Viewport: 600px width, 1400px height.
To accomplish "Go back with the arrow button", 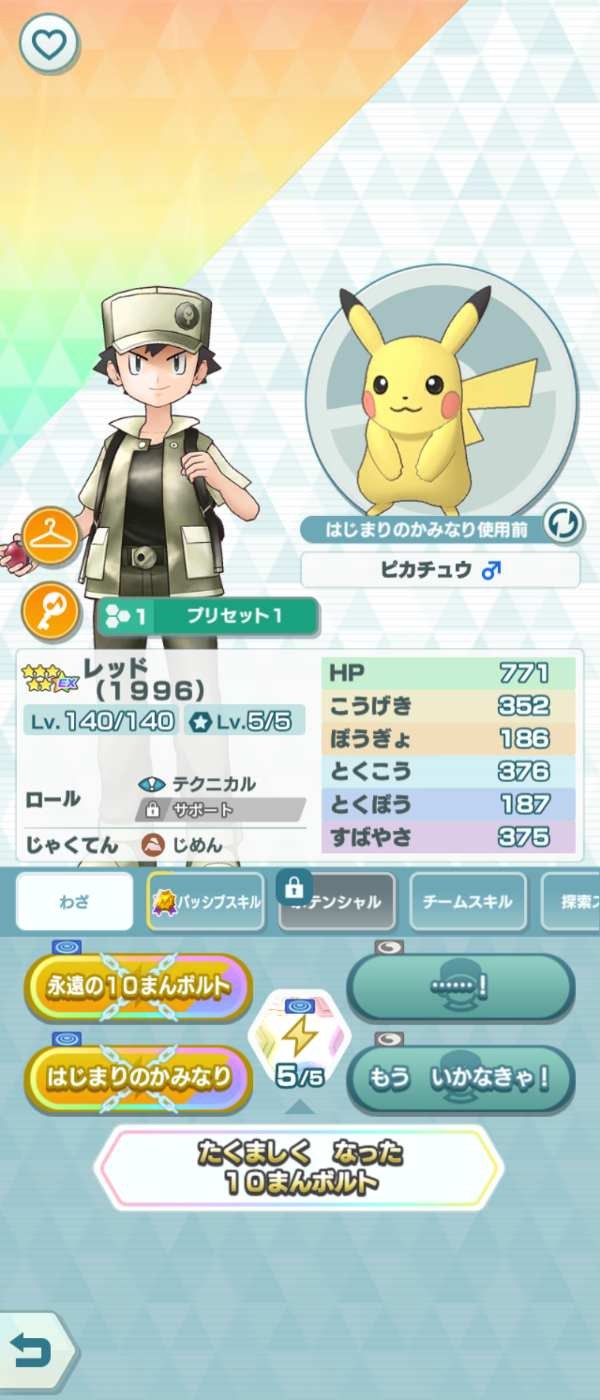I will pyautogui.click(x=33, y=1352).
